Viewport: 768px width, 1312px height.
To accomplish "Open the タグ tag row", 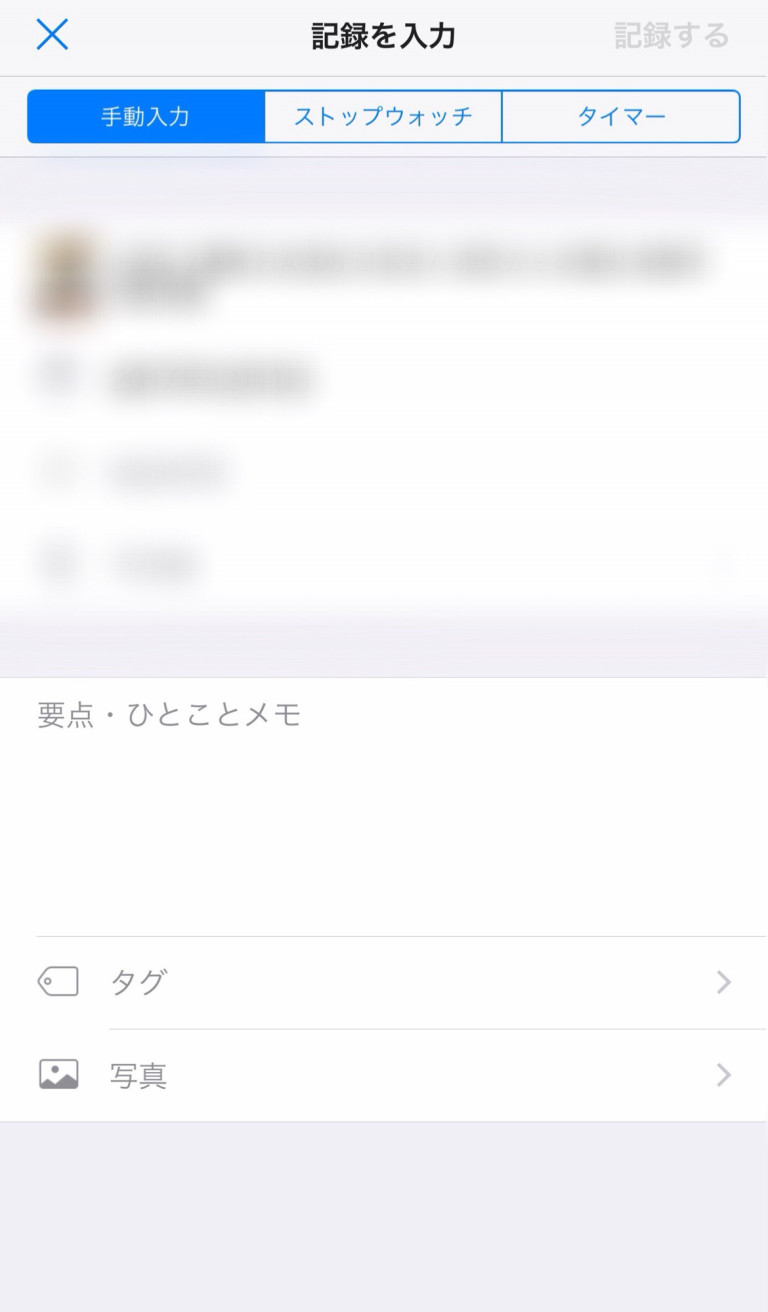I will [384, 983].
